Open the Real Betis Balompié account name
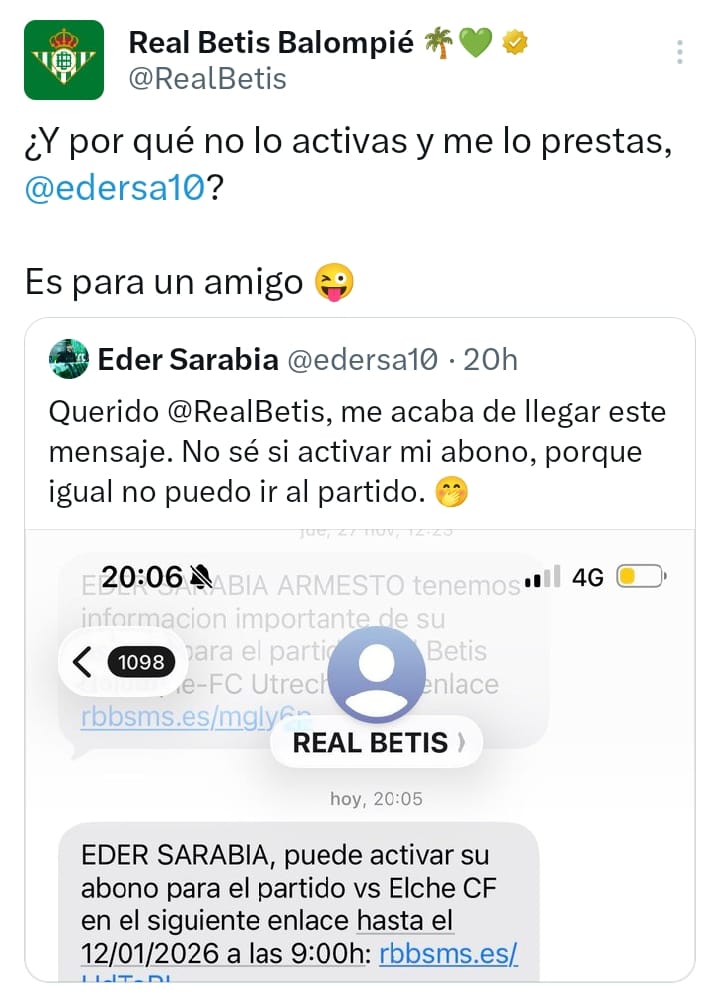 coord(272,43)
